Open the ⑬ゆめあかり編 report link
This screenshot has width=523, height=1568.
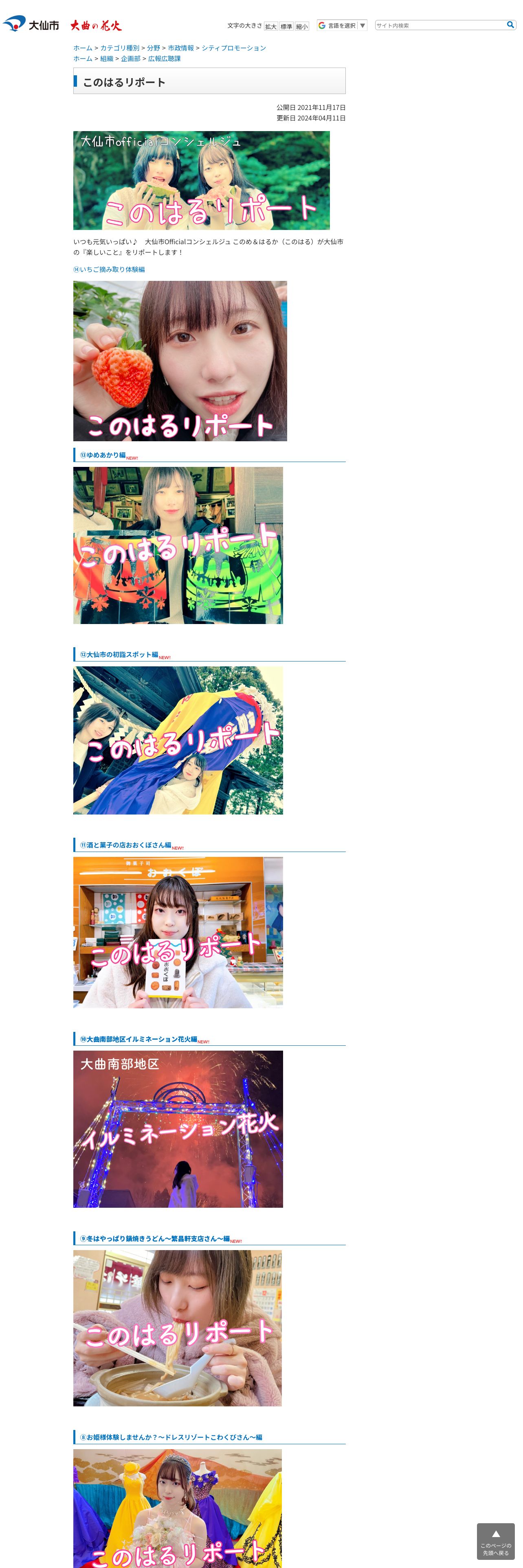pyautogui.click(x=103, y=456)
